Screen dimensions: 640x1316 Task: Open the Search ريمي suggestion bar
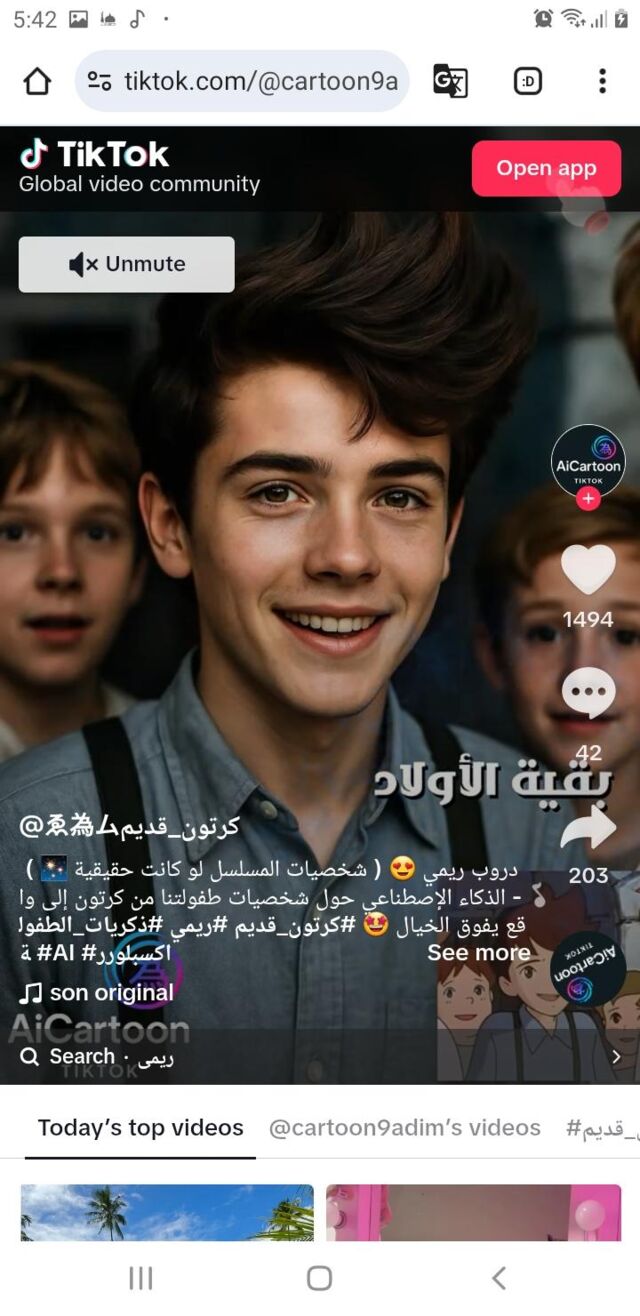[x=318, y=1056]
